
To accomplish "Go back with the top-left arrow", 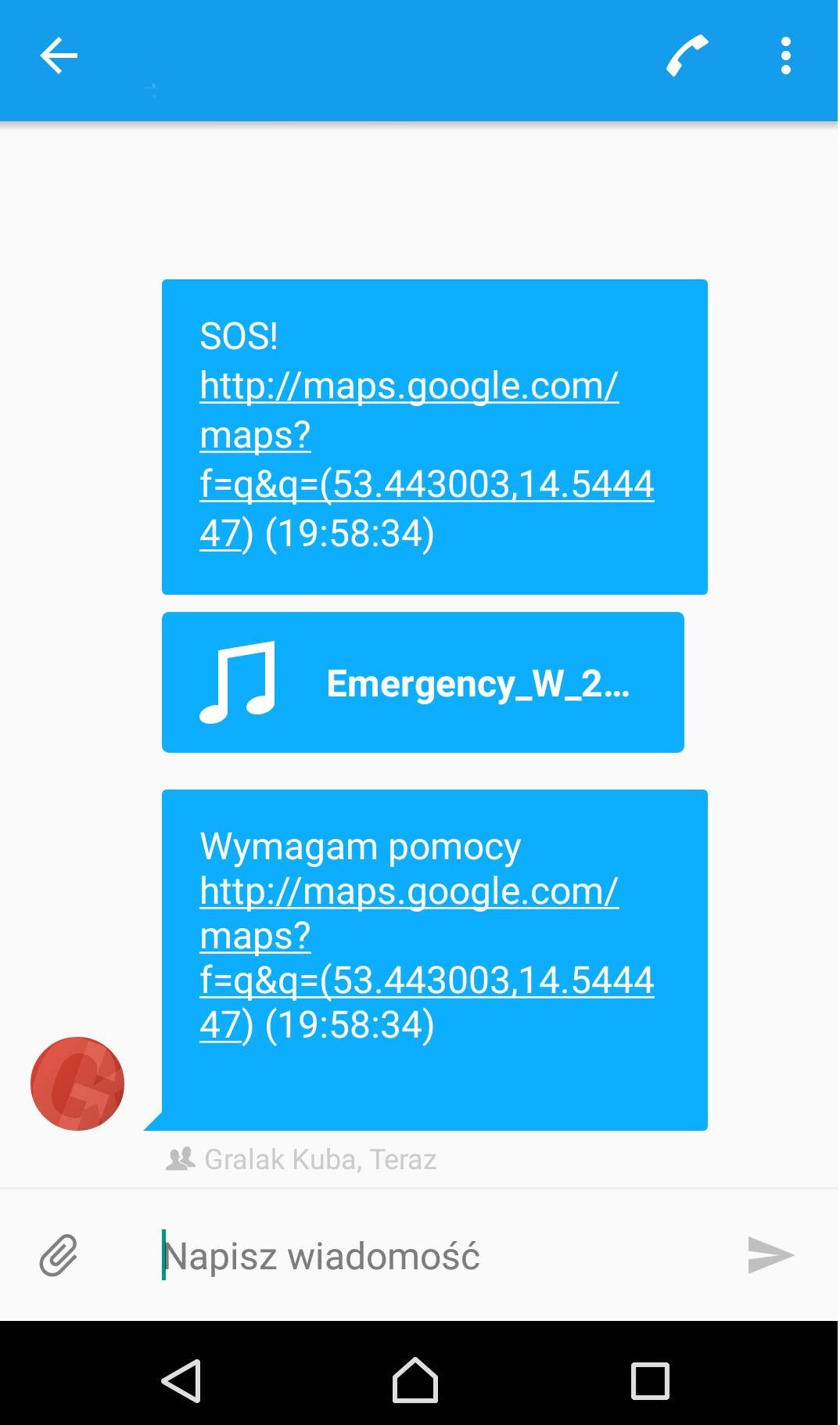I will [x=59, y=56].
